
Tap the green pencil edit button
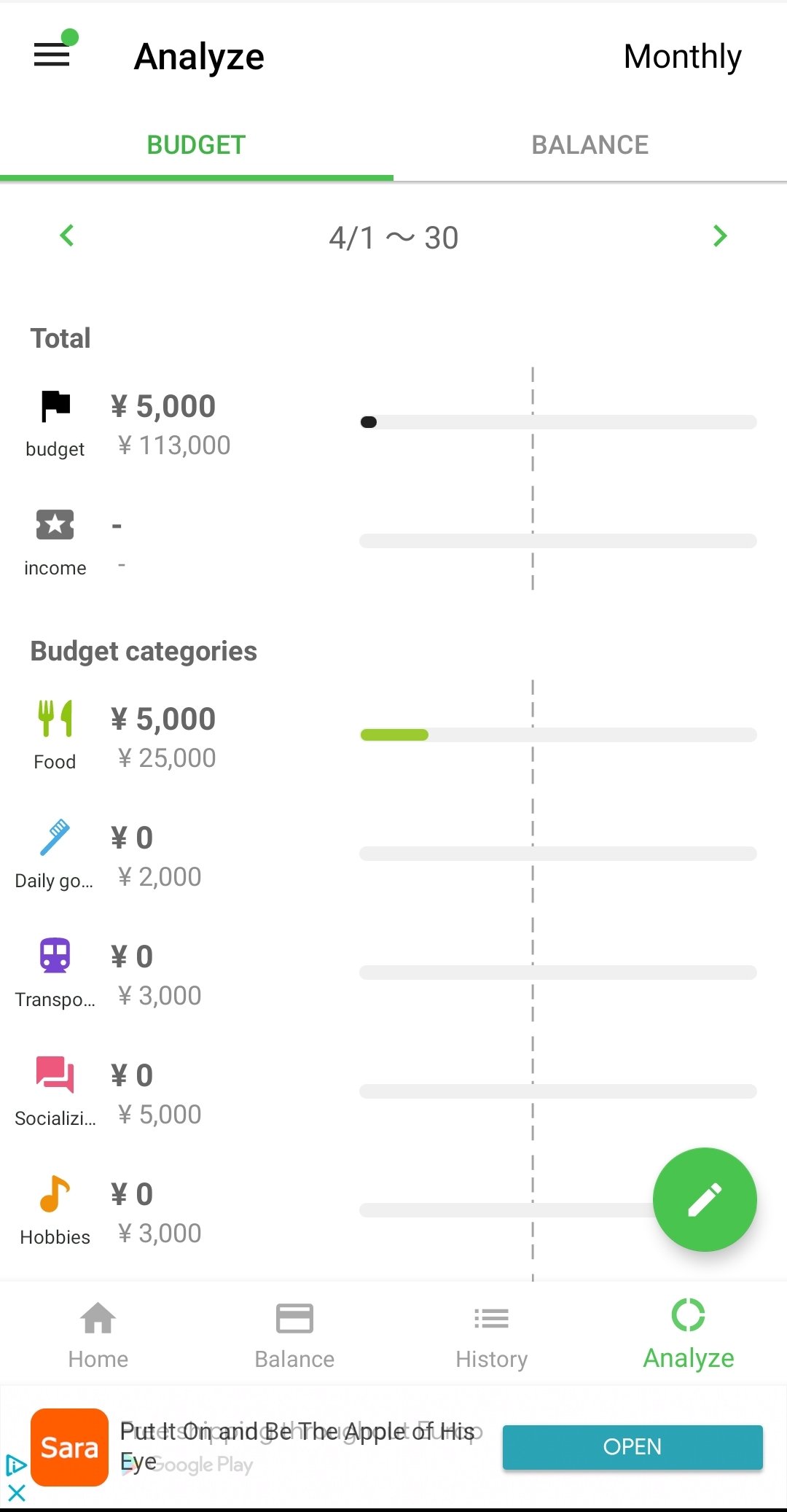click(x=705, y=1199)
